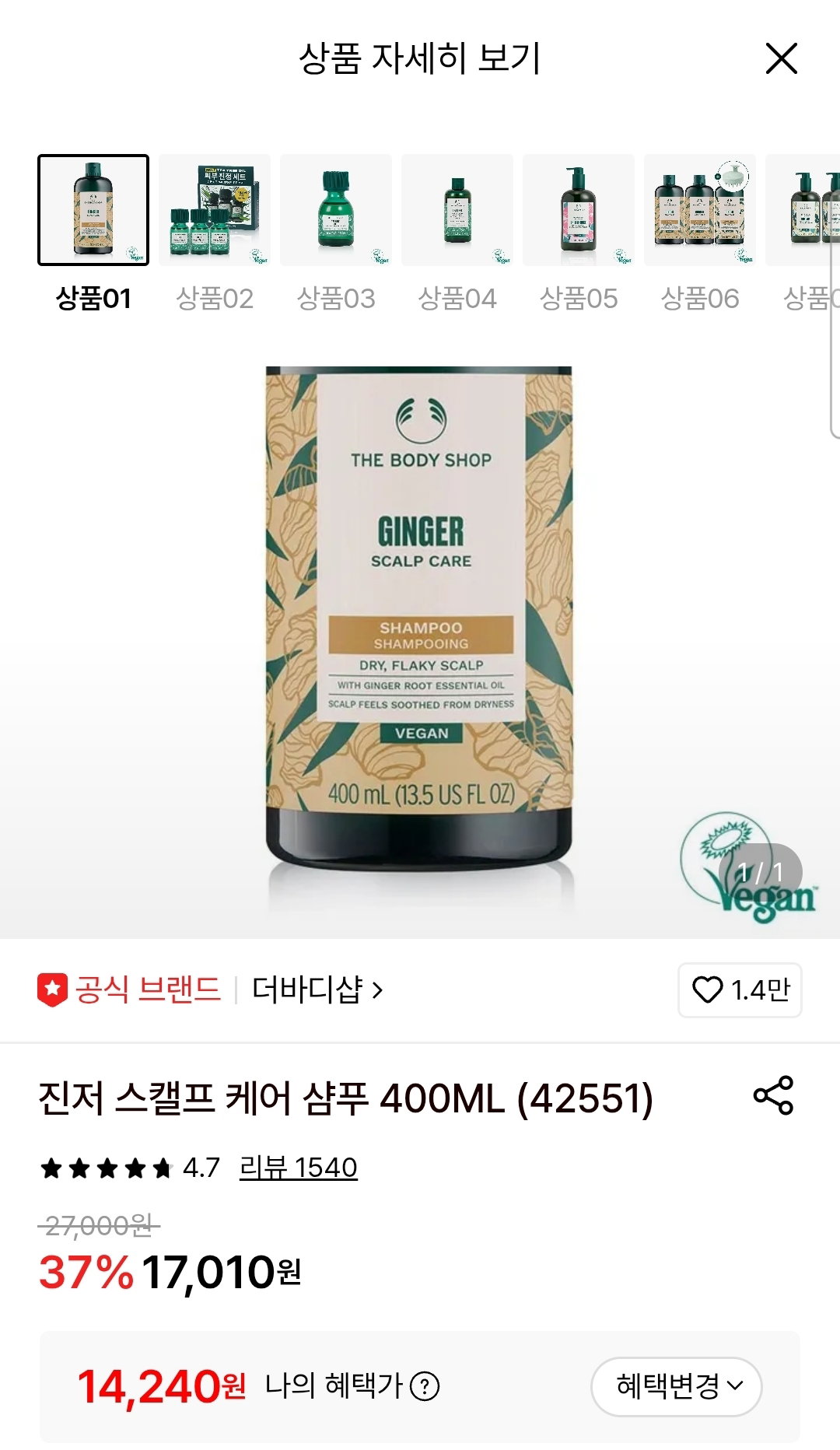Select the 상품03 thumbnail
Image resolution: width=840 pixels, height=1450 pixels.
click(336, 210)
